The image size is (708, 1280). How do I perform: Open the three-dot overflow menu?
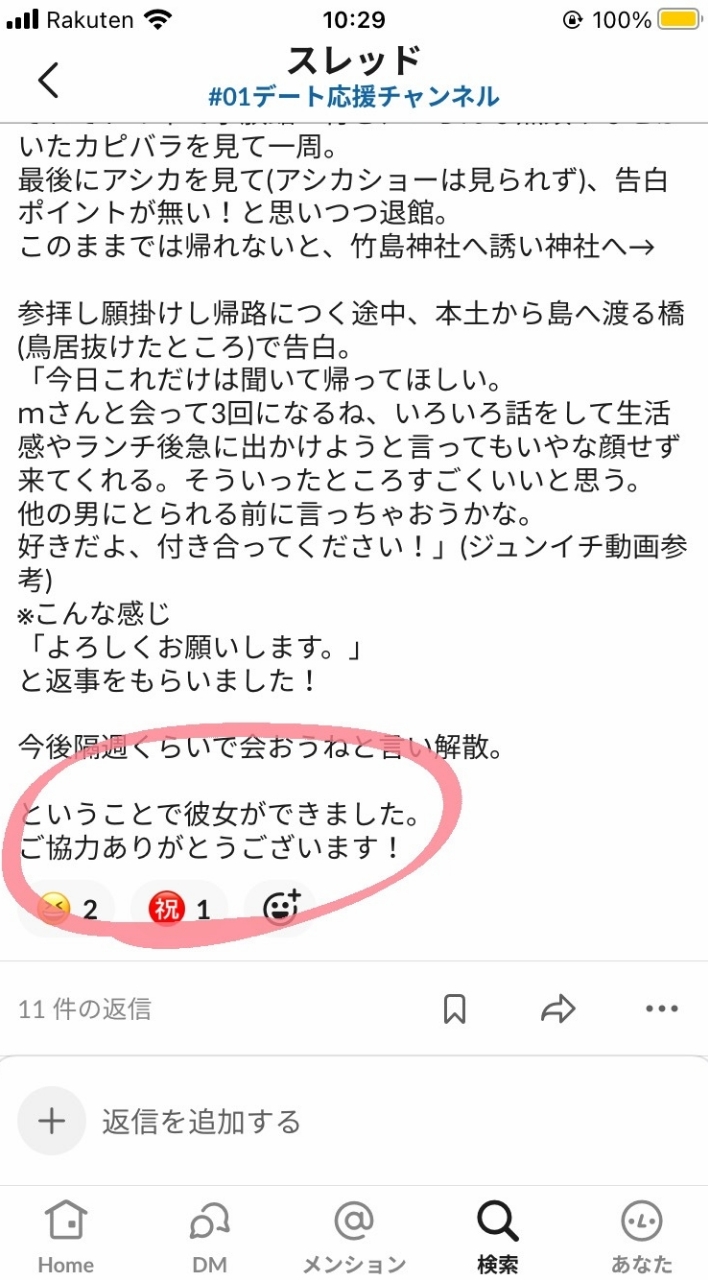pyautogui.click(x=662, y=1009)
